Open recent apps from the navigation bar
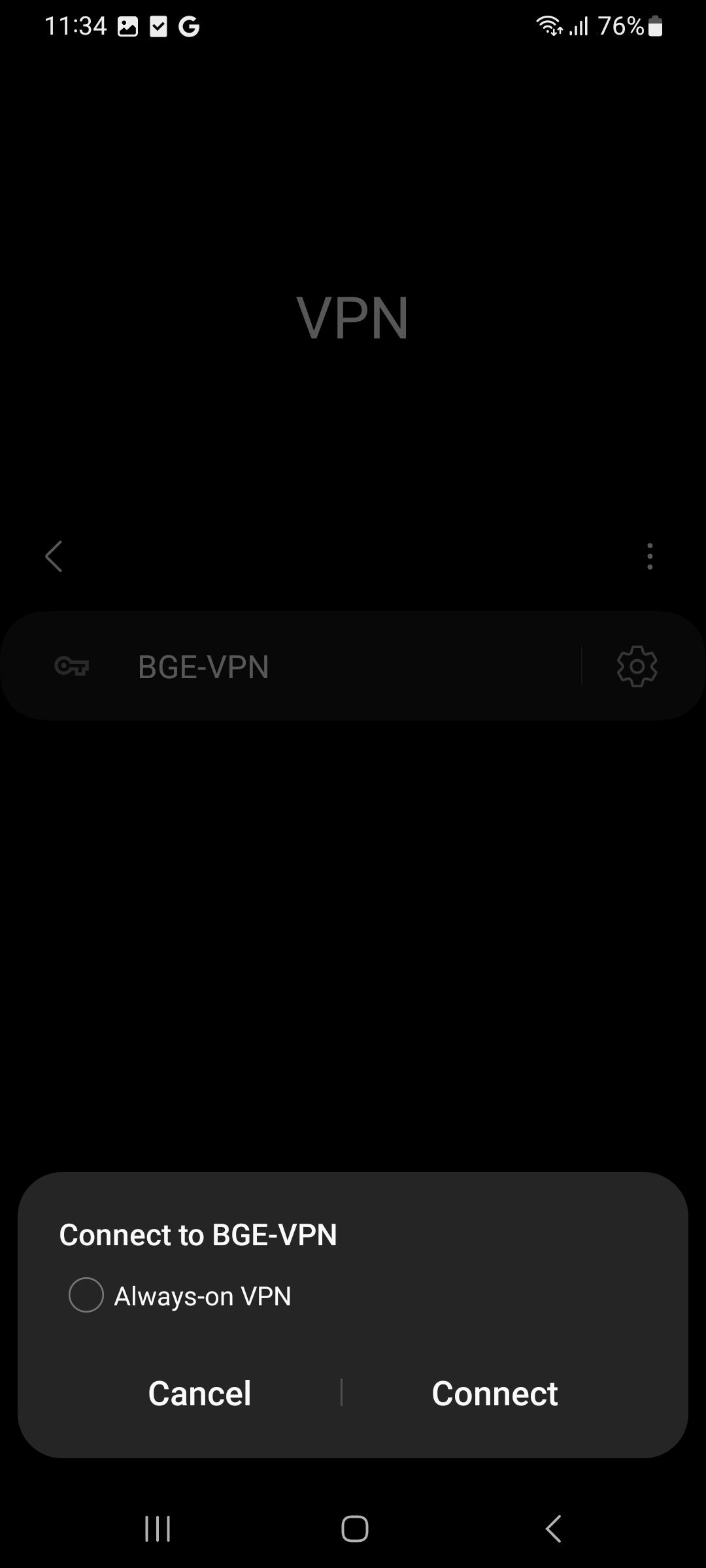This screenshot has width=706, height=1568. tap(158, 1529)
